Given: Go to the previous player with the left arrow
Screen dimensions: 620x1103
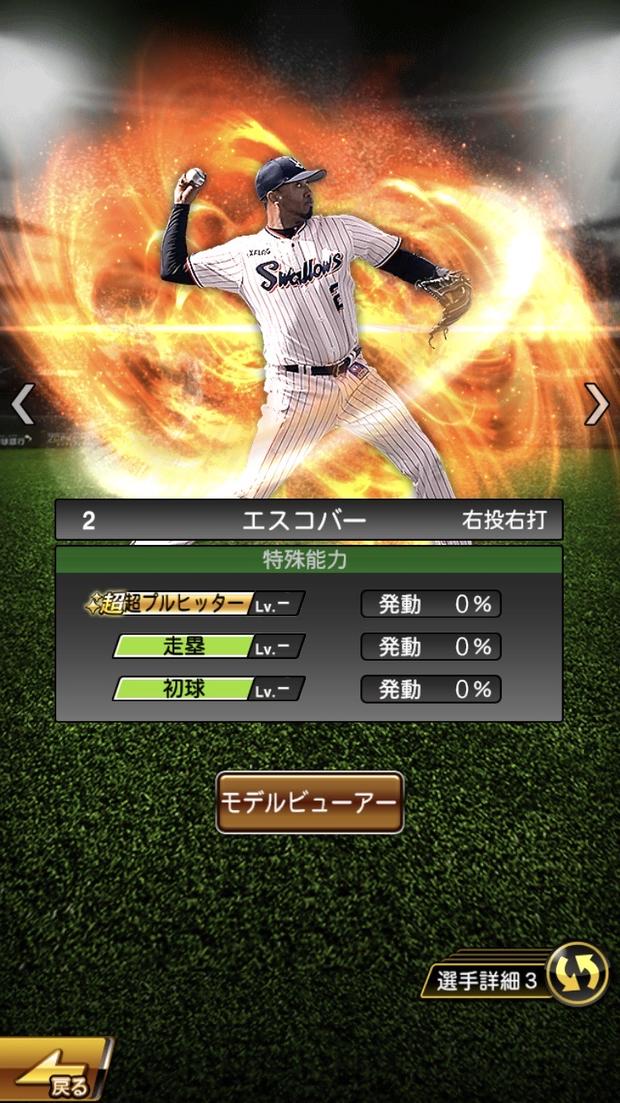Looking at the screenshot, I should [x=23, y=404].
